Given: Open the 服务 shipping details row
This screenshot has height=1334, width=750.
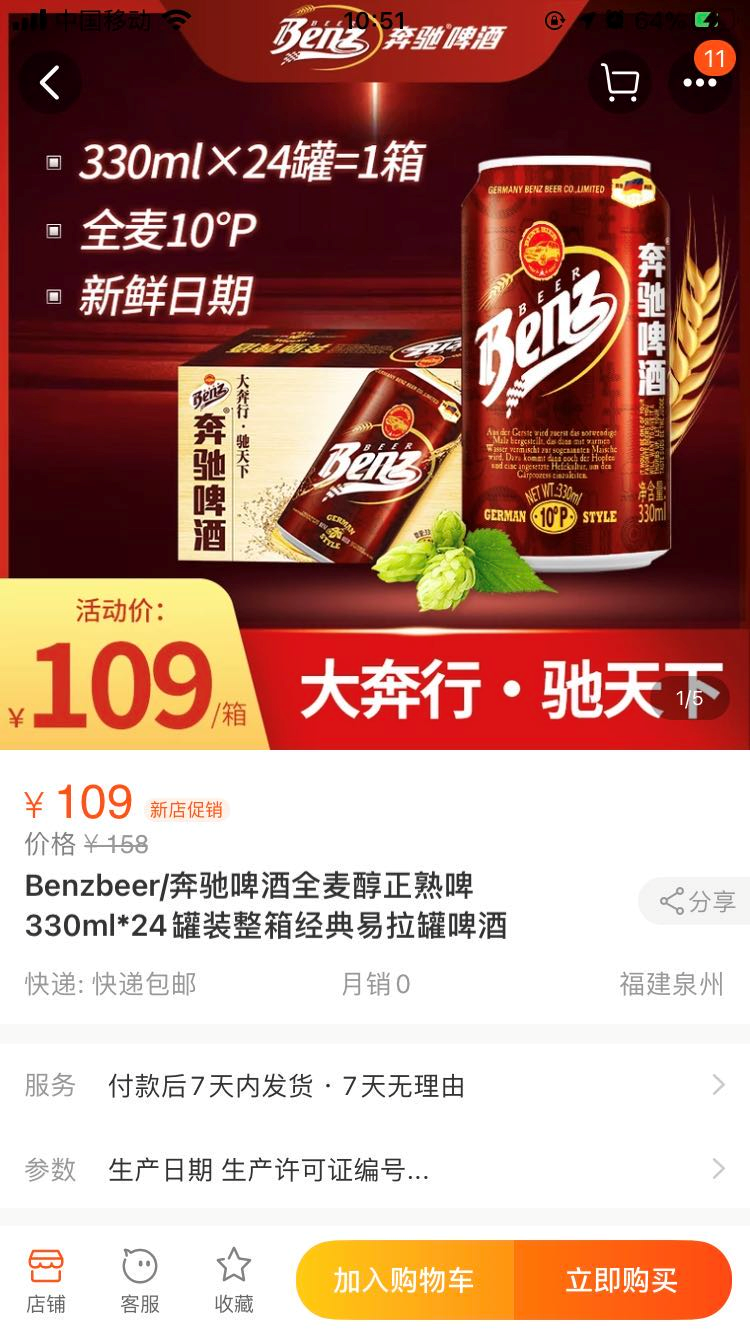Looking at the screenshot, I should pyautogui.click(x=375, y=1086).
